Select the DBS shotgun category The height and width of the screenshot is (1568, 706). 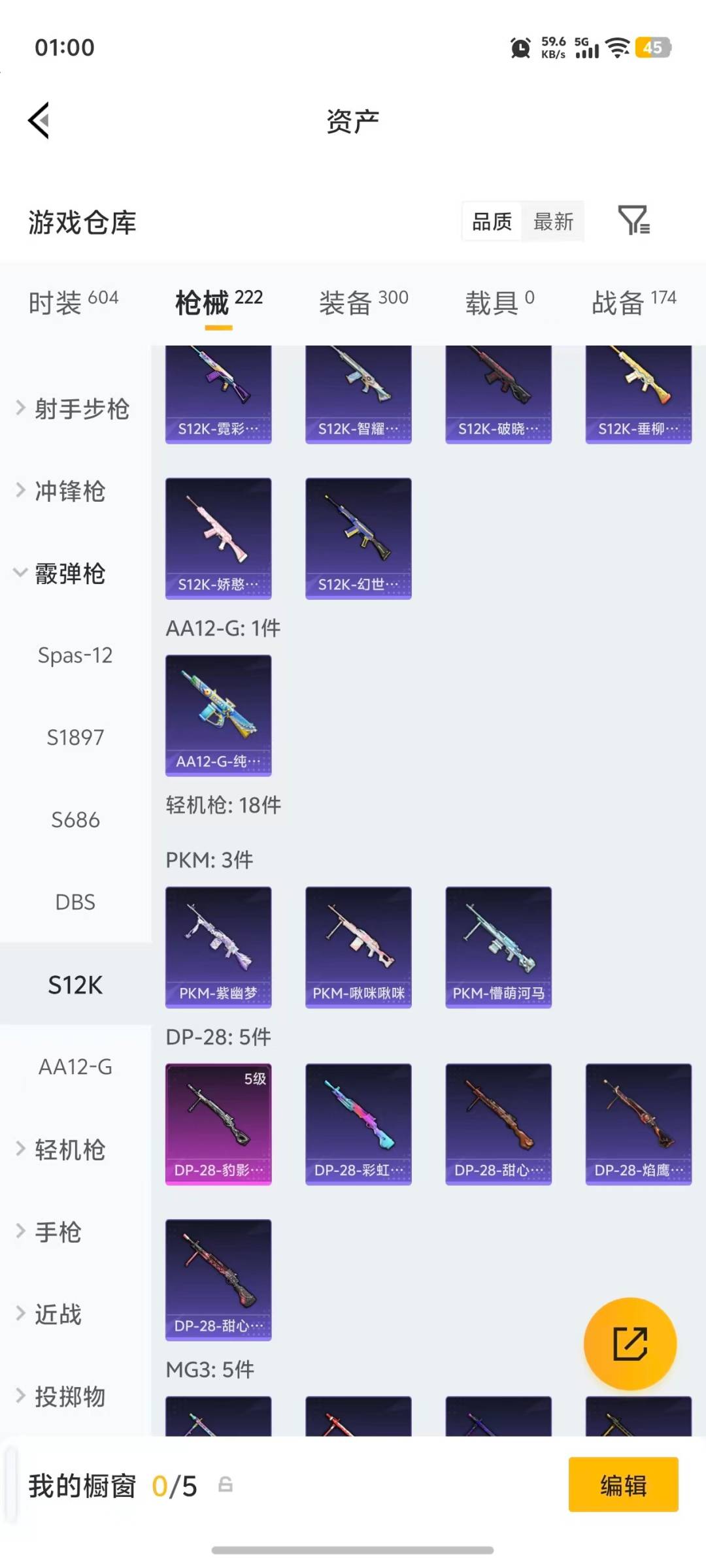pos(75,902)
